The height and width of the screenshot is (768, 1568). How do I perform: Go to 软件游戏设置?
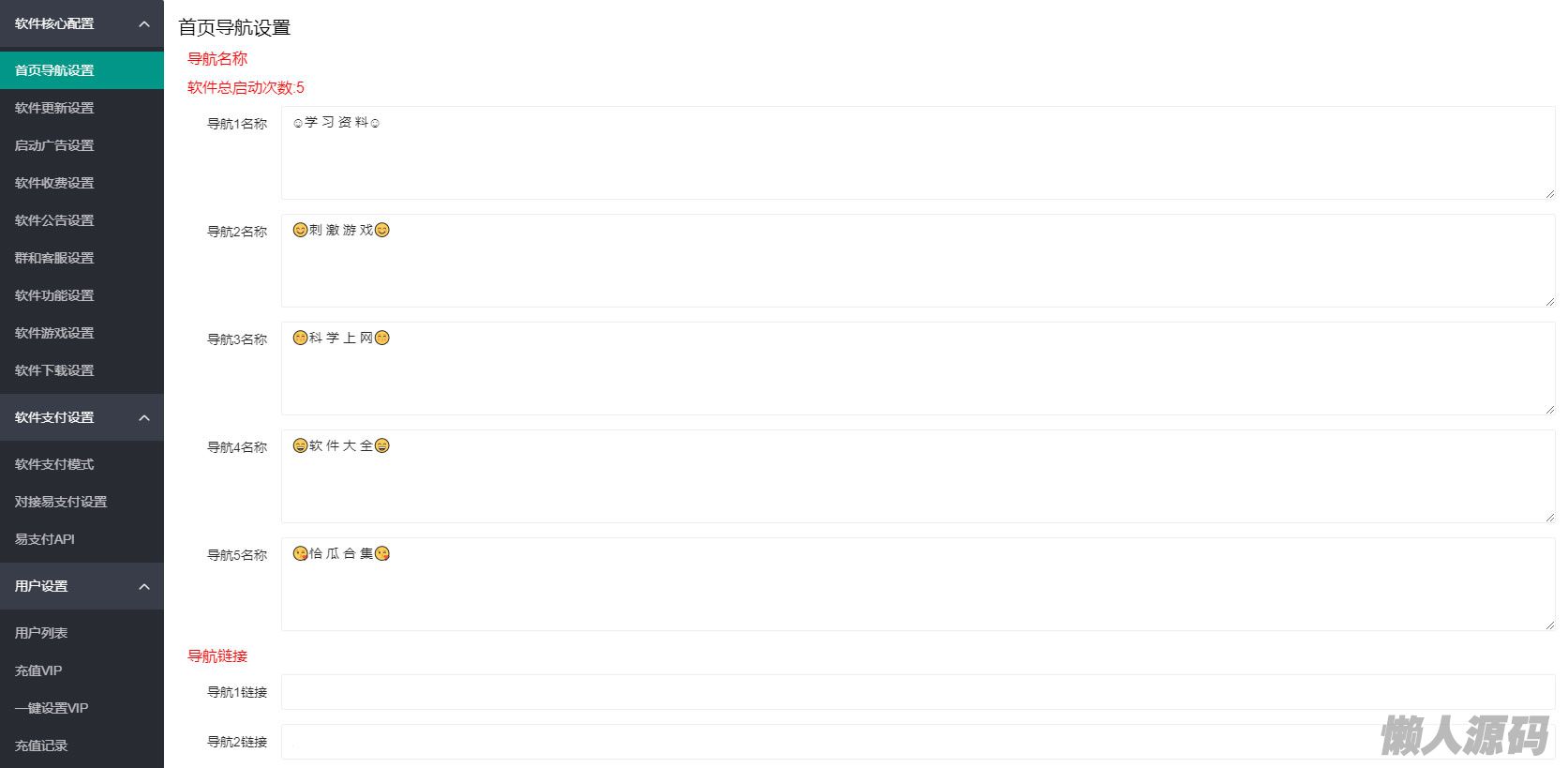[x=54, y=333]
